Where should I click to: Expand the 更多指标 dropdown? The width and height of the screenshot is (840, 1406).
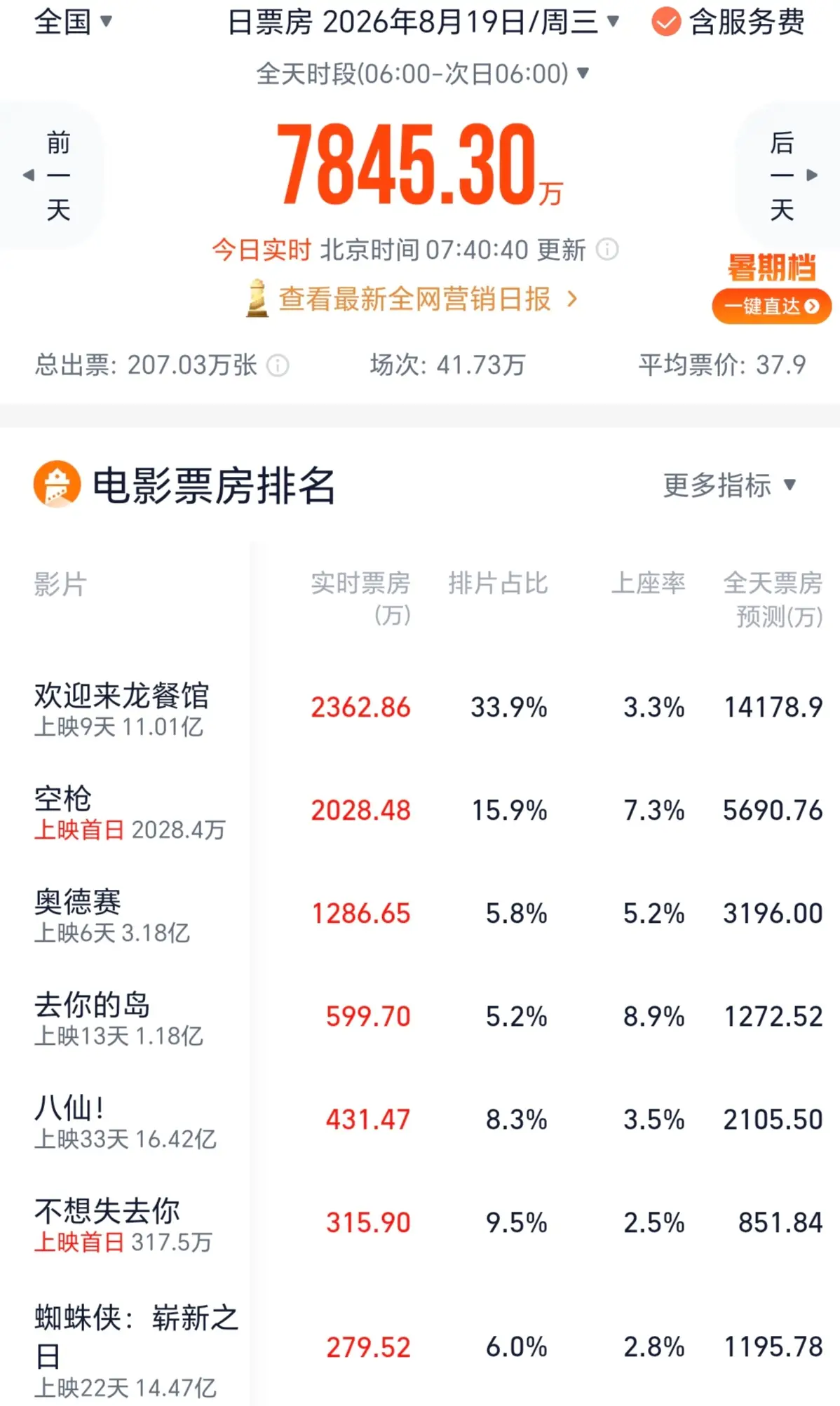(x=730, y=485)
